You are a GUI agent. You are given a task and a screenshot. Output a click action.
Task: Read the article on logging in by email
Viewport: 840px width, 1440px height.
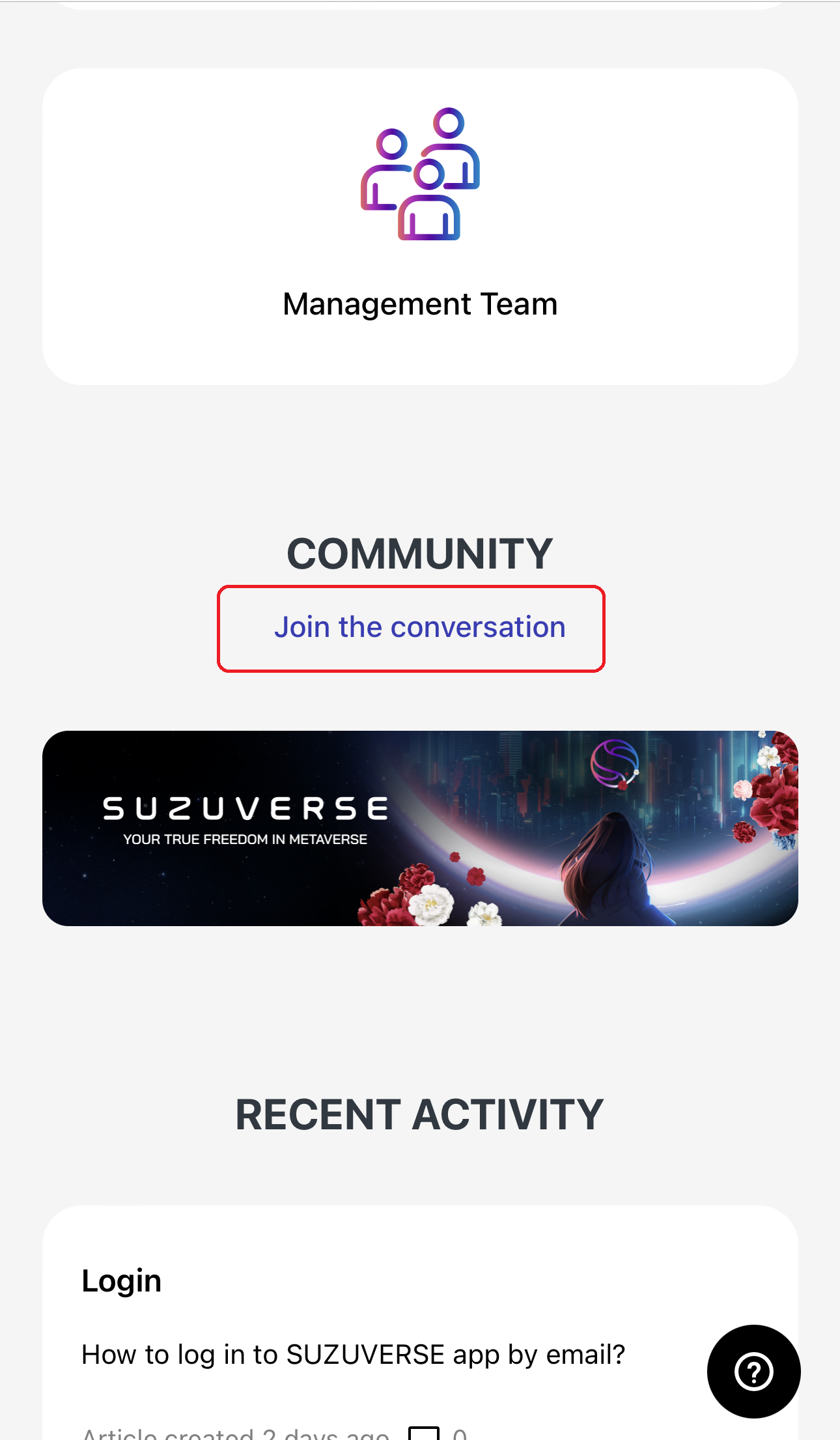point(353,1355)
